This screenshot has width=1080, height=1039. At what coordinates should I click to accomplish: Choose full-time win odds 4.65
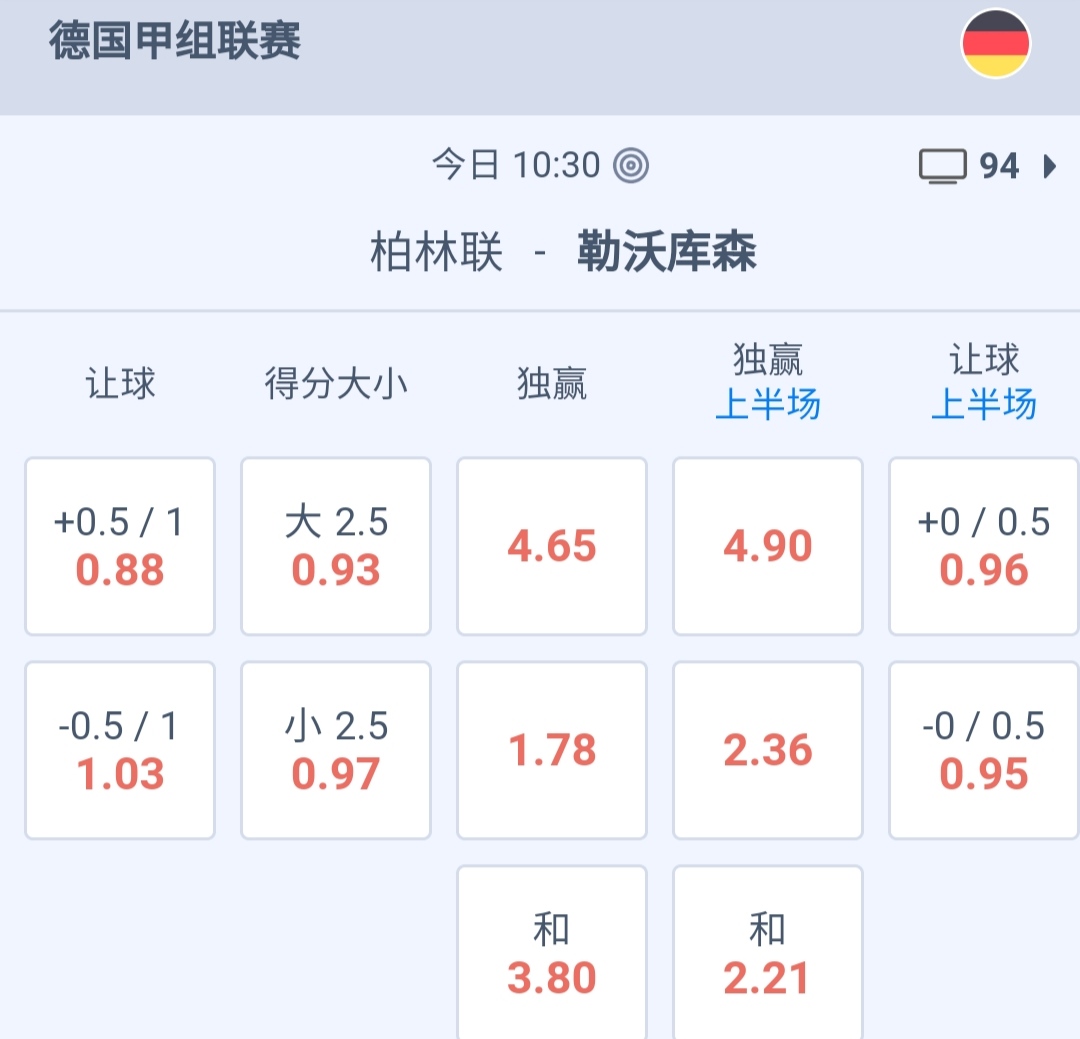(x=552, y=546)
